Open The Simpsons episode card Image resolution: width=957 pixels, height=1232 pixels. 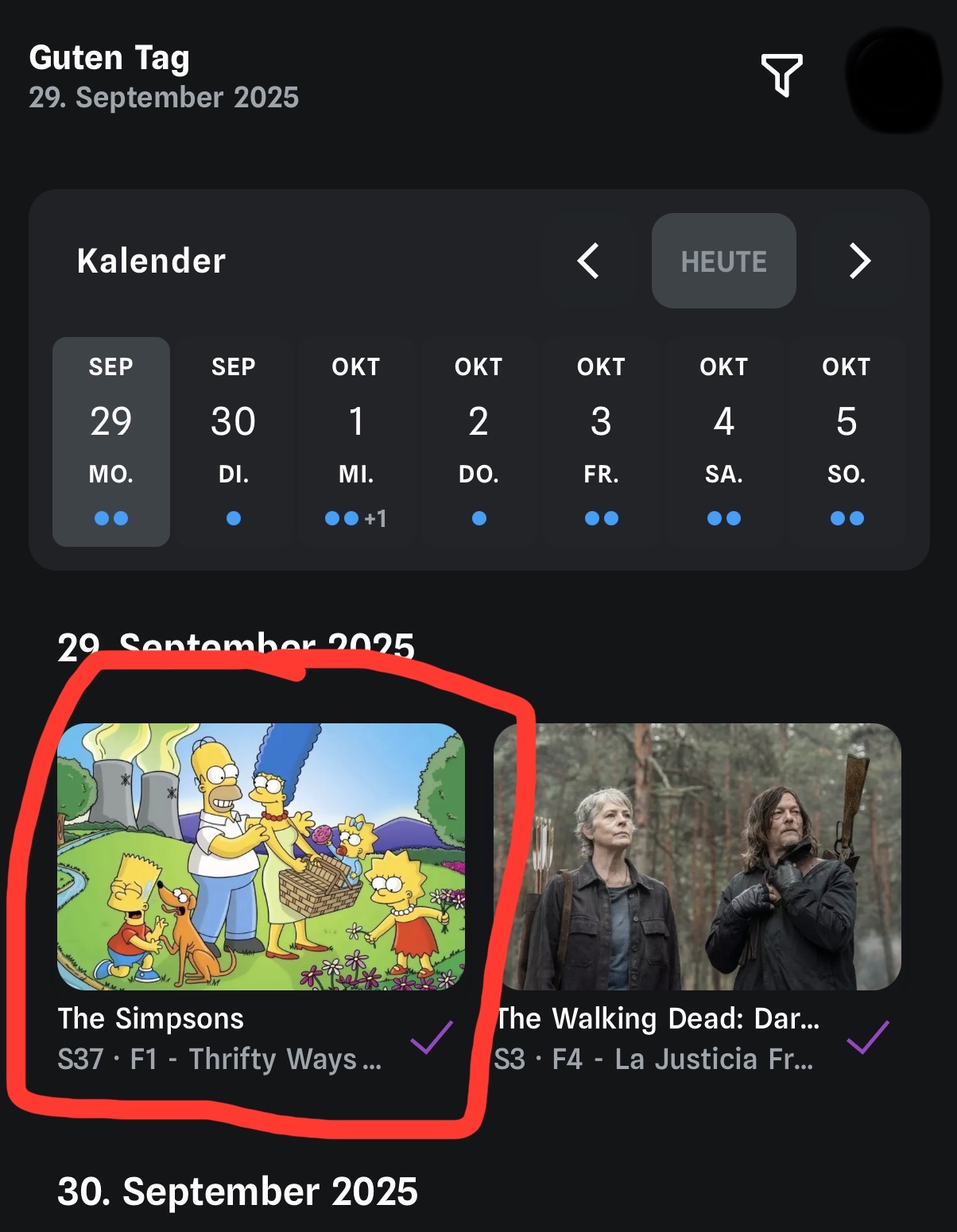(261, 856)
